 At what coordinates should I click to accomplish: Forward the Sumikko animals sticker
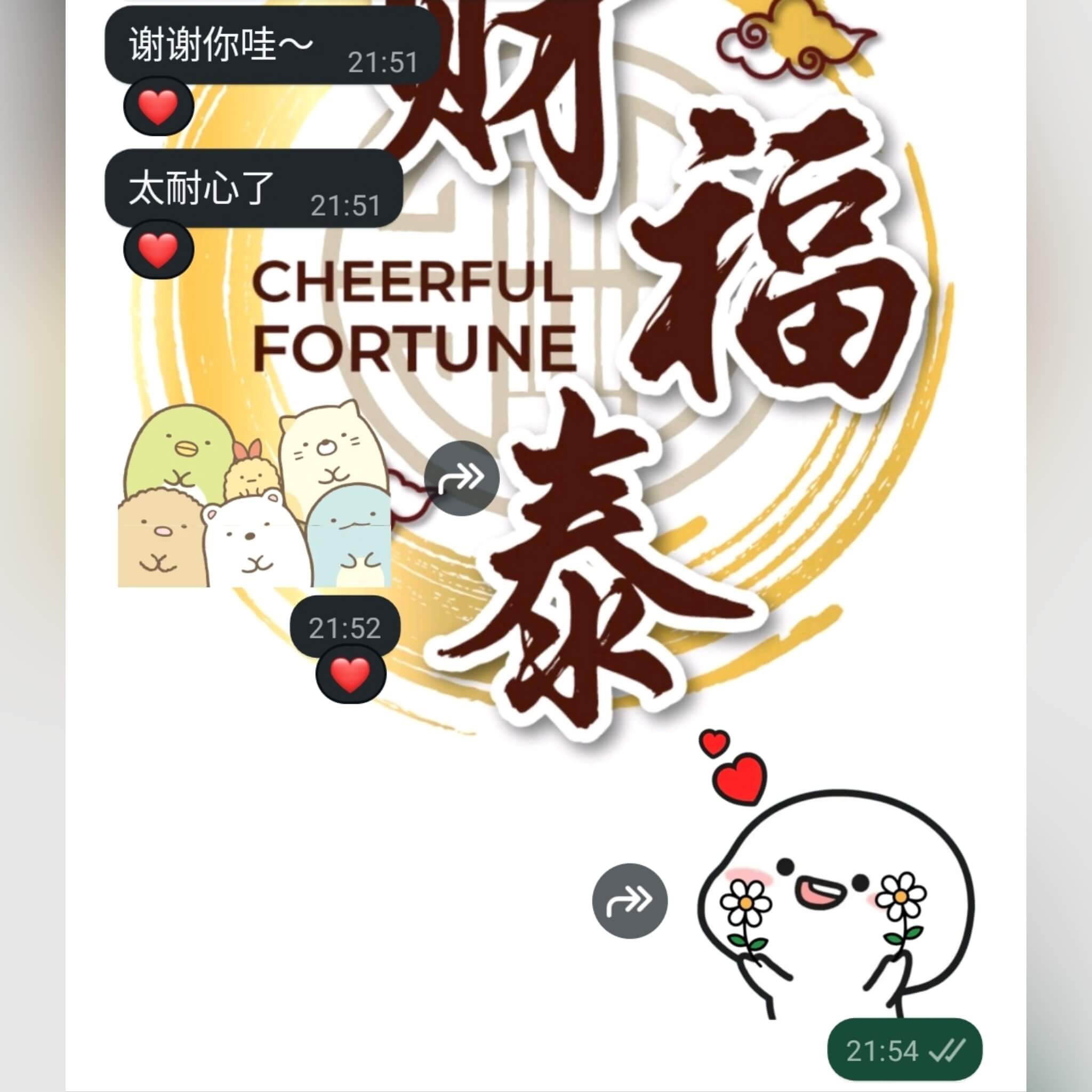(462, 478)
